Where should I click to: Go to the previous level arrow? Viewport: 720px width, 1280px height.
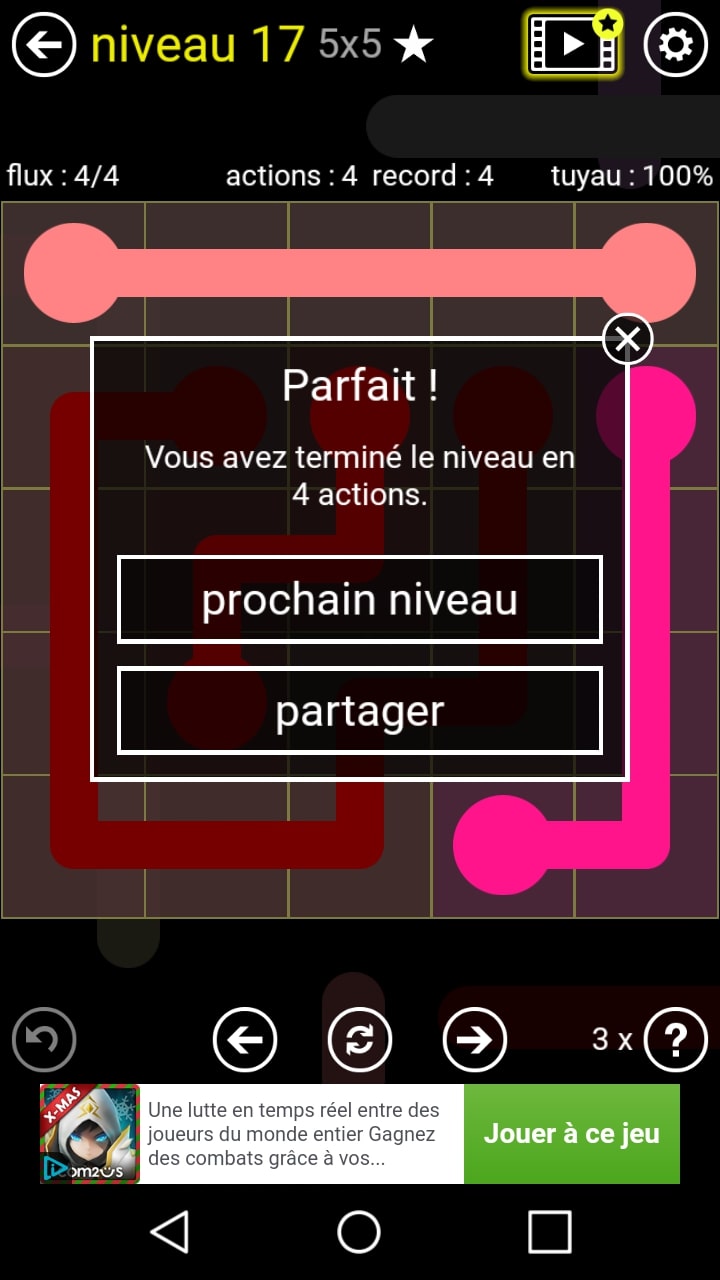click(245, 1040)
